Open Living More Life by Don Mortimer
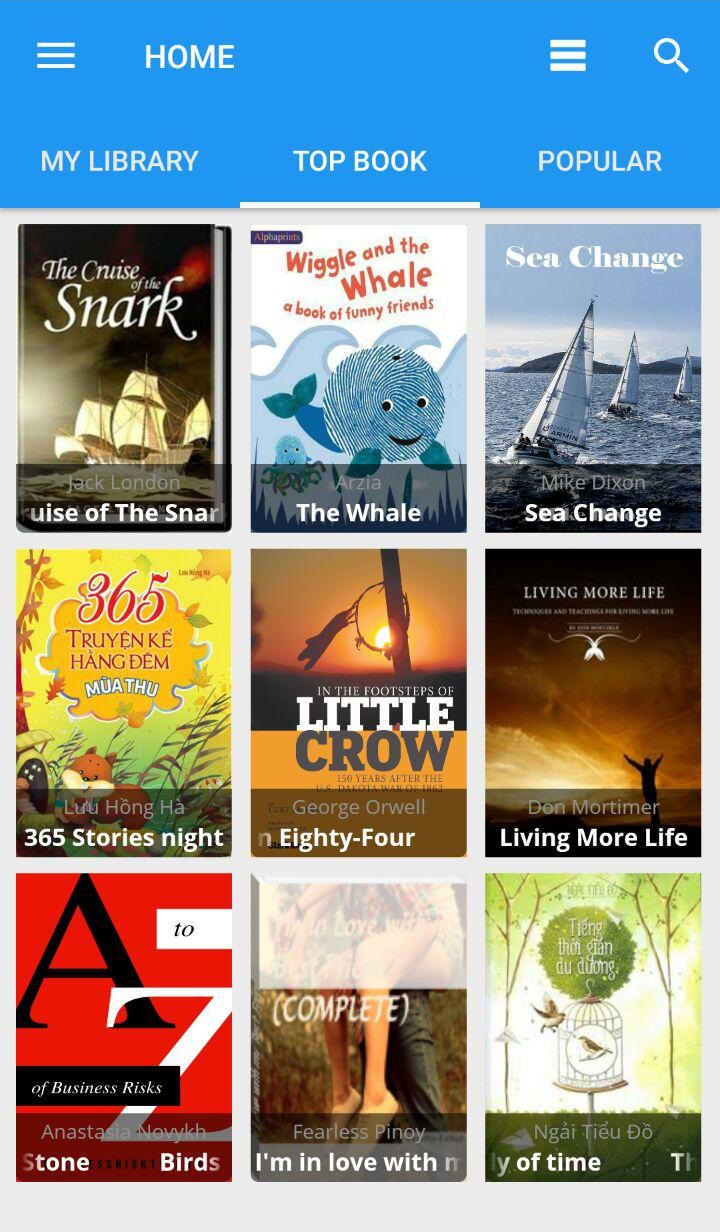This screenshot has width=720, height=1232. (x=593, y=702)
